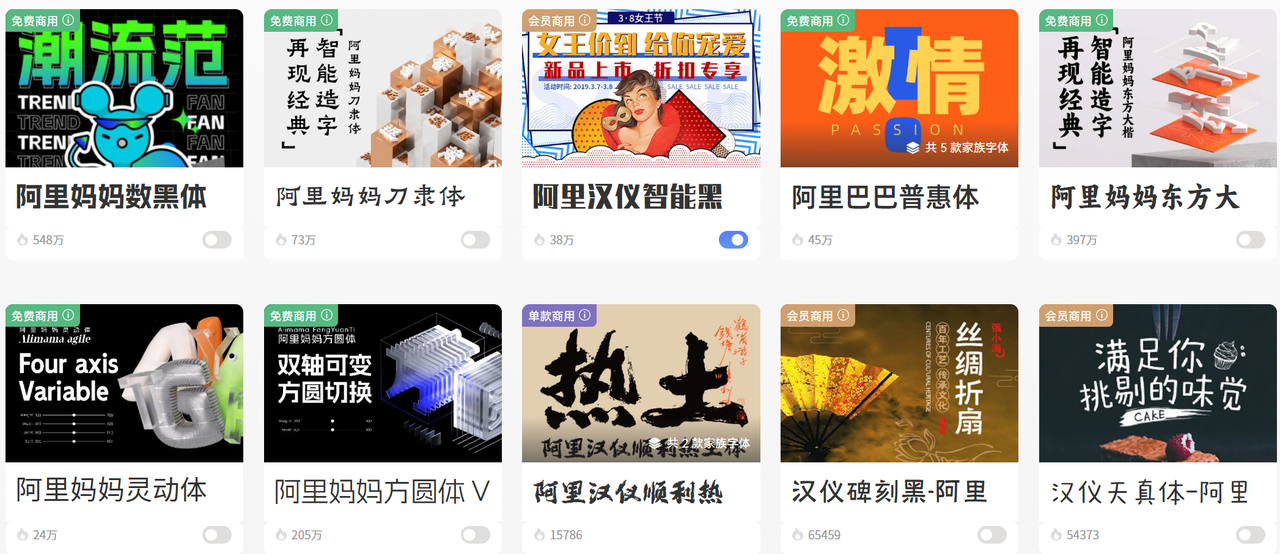Open the 阿里妈妈数黑体 font card
This screenshot has width=1280, height=554.
(x=124, y=89)
